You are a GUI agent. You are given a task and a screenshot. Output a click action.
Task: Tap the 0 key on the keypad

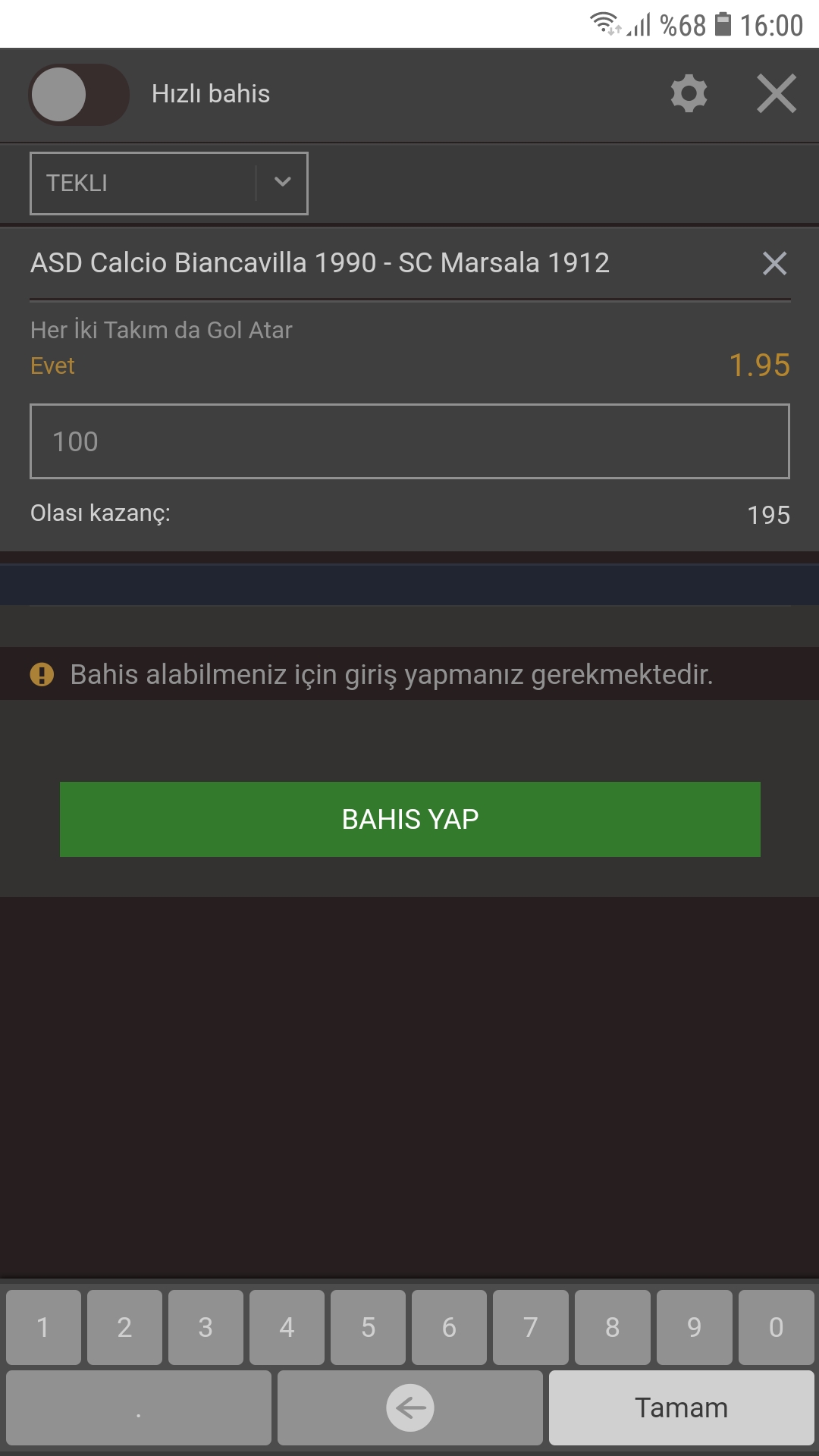pyautogui.click(x=776, y=1327)
